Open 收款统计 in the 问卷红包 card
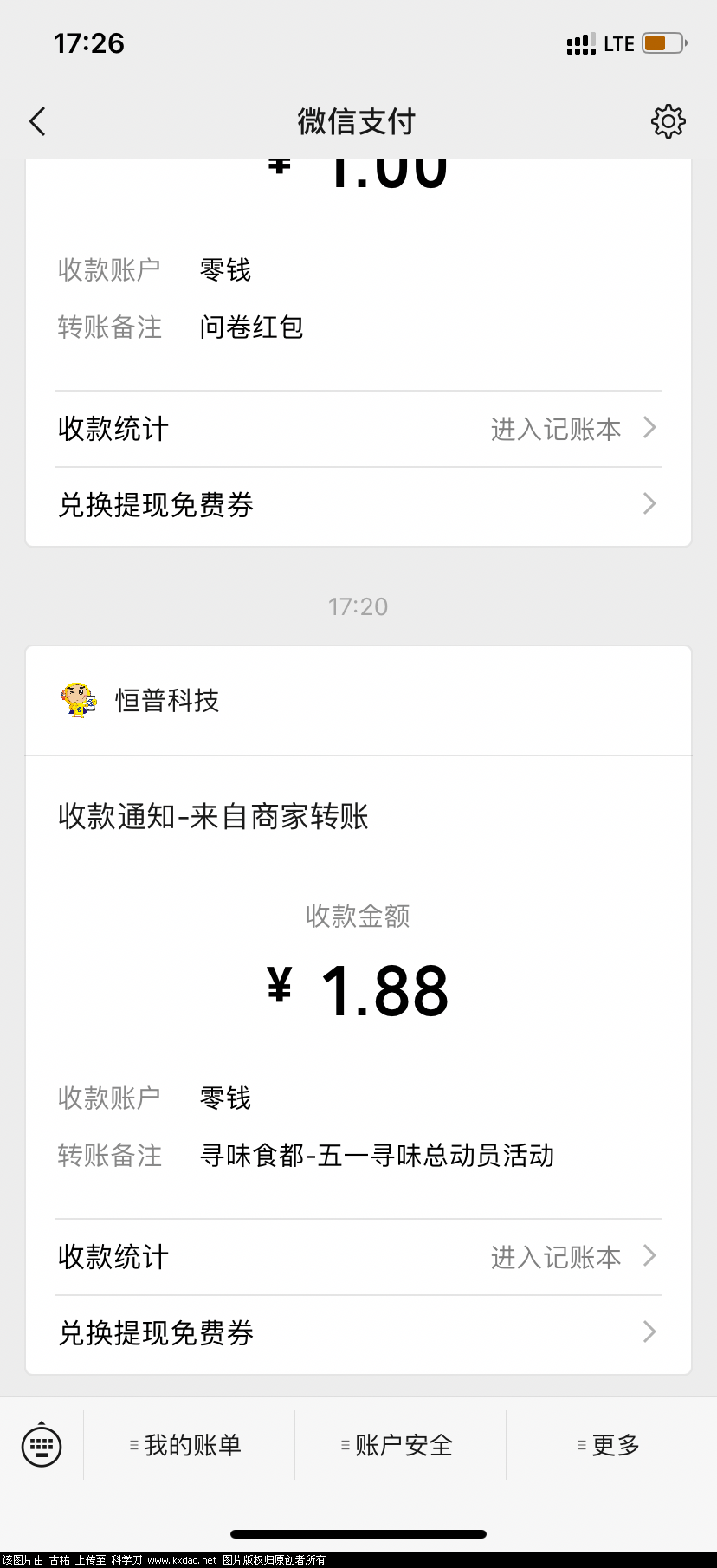The height and width of the screenshot is (1568, 717). 358,429
